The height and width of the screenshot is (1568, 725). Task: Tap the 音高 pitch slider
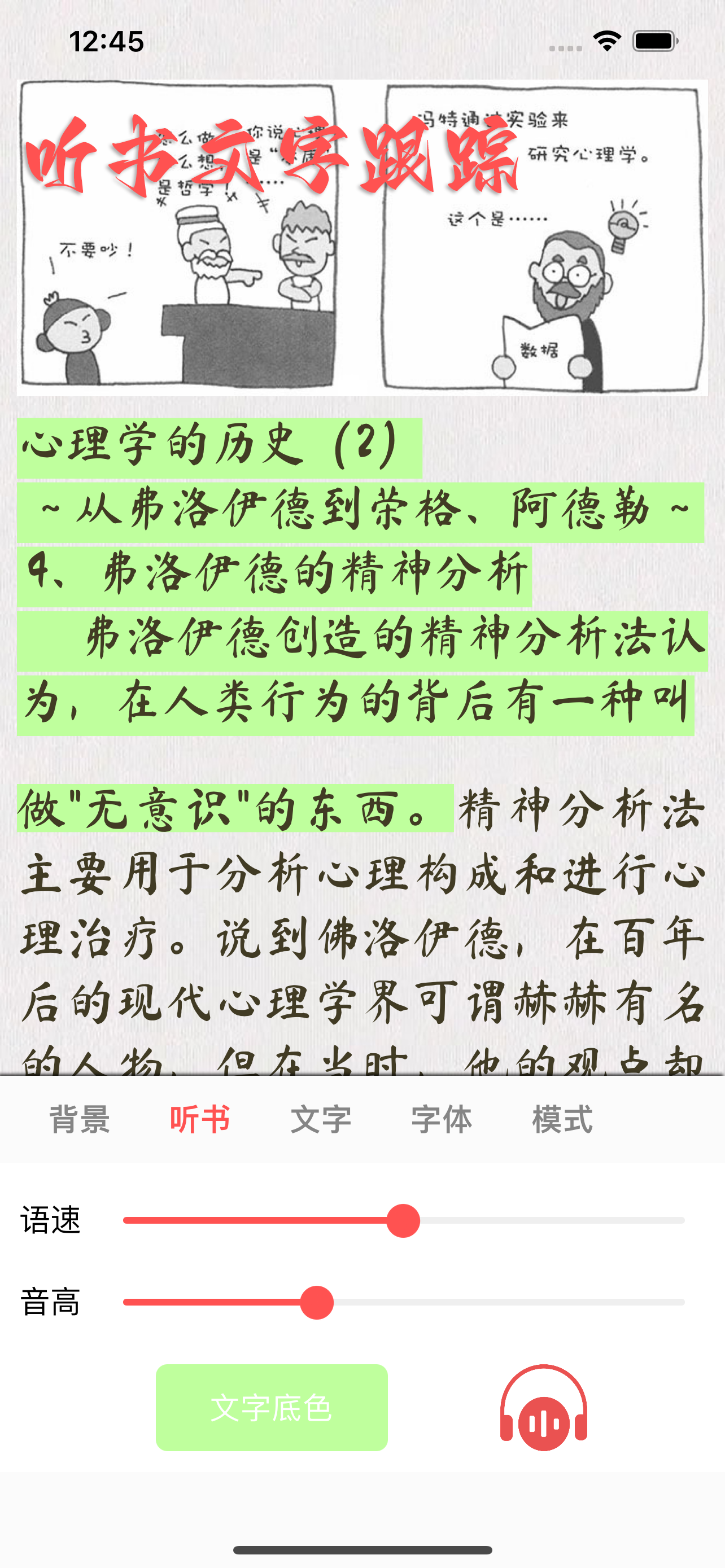coord(317,1302)
